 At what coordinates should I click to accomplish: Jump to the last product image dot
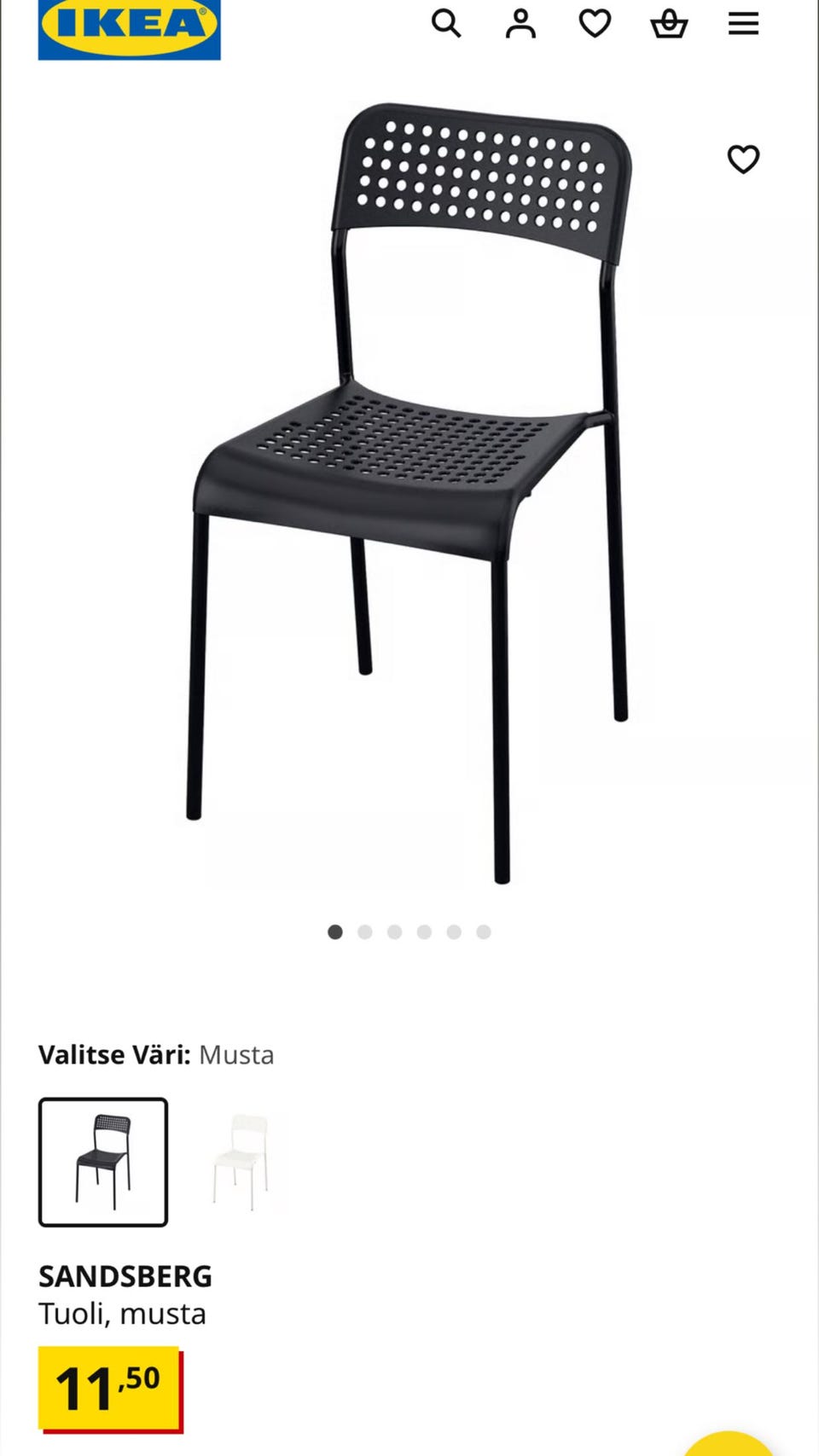484,932
